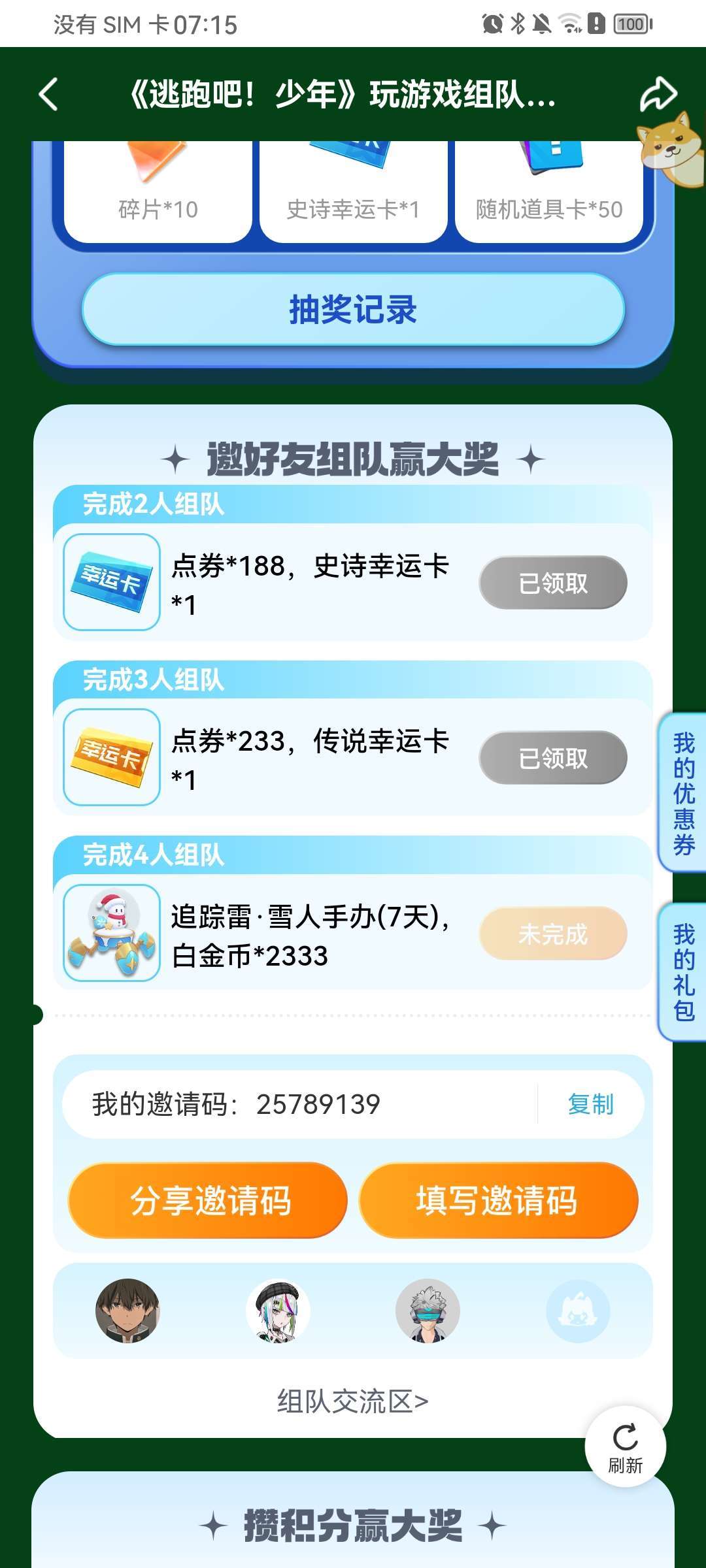Tap 已领取 for the 2人组队 reward
This screenshot has width=706, height=1568.
tap(553, 583)
